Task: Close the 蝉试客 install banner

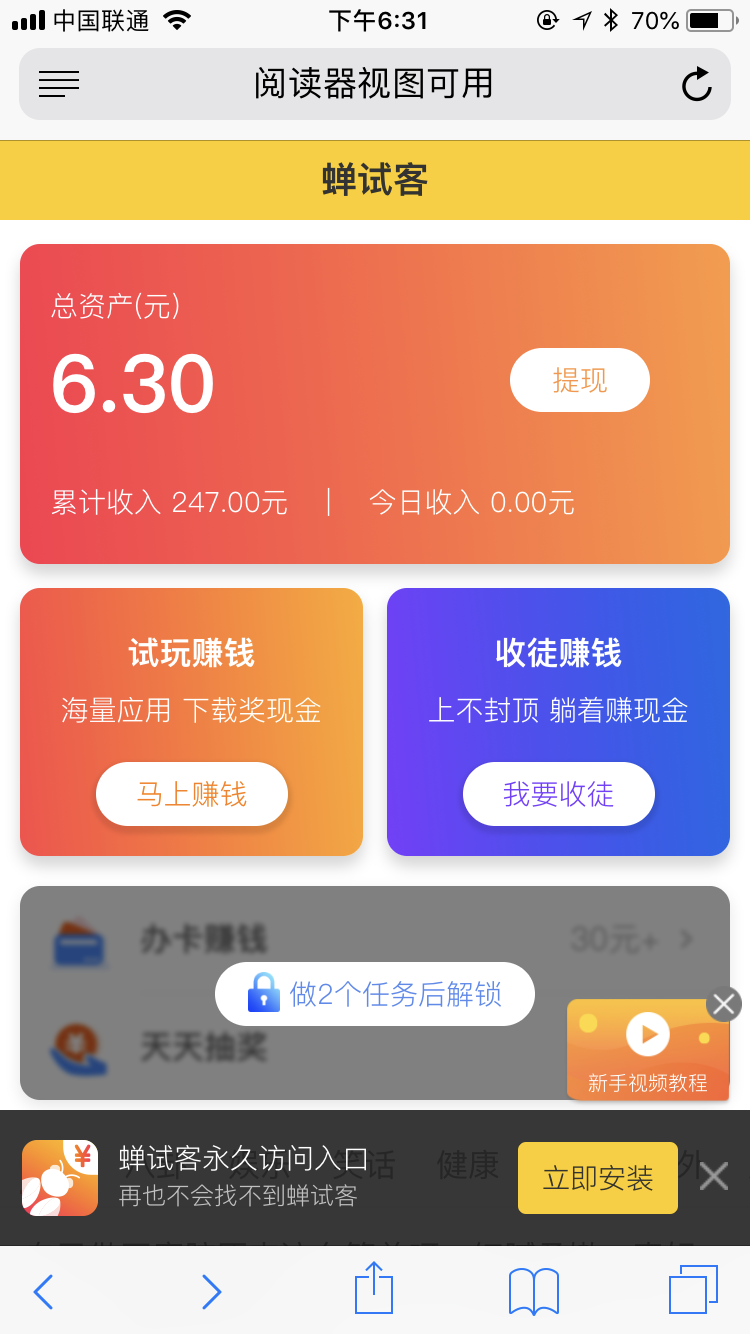Action: click(x=715, y=1177)
